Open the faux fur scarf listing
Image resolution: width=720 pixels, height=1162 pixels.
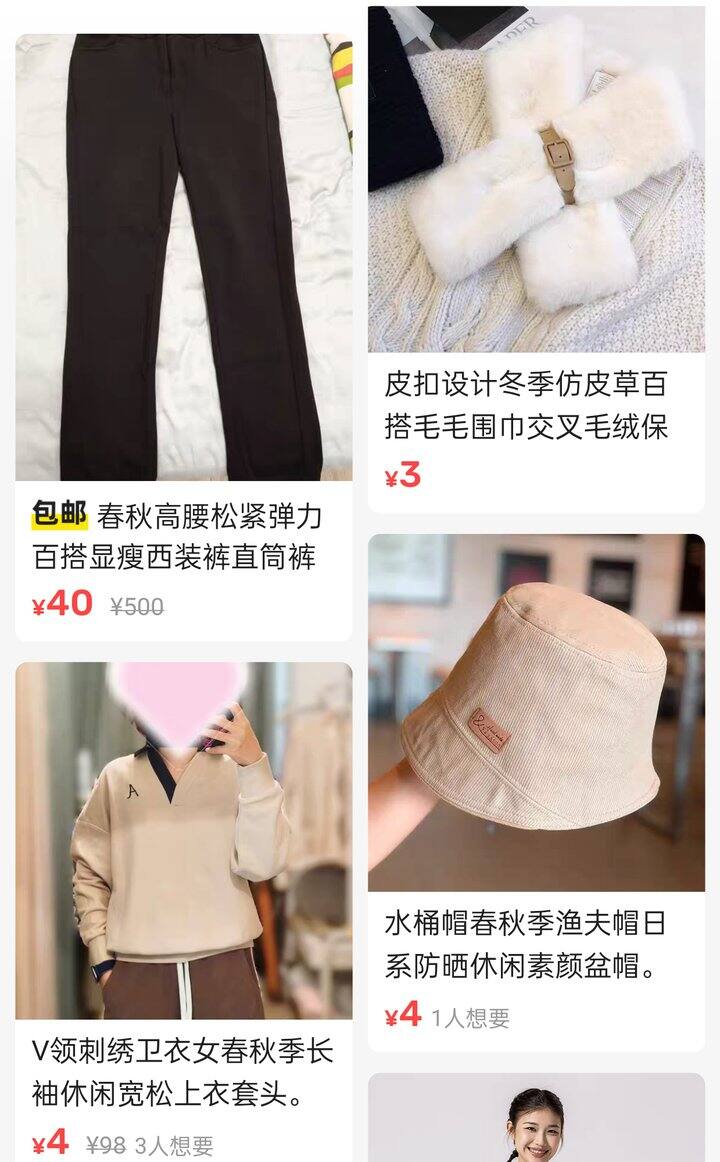click(x=536, y=180)
